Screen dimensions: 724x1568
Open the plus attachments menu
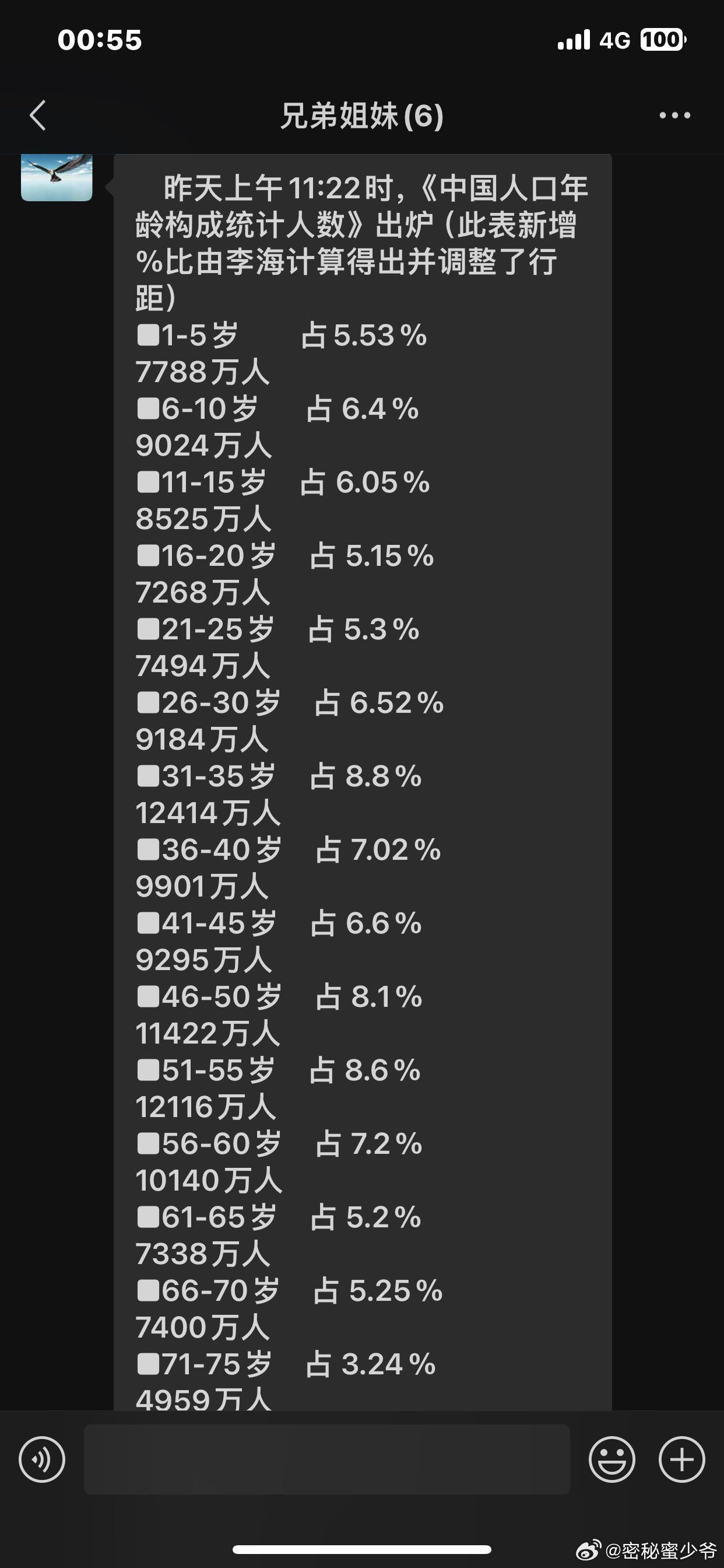click(x=681, y=1459)
